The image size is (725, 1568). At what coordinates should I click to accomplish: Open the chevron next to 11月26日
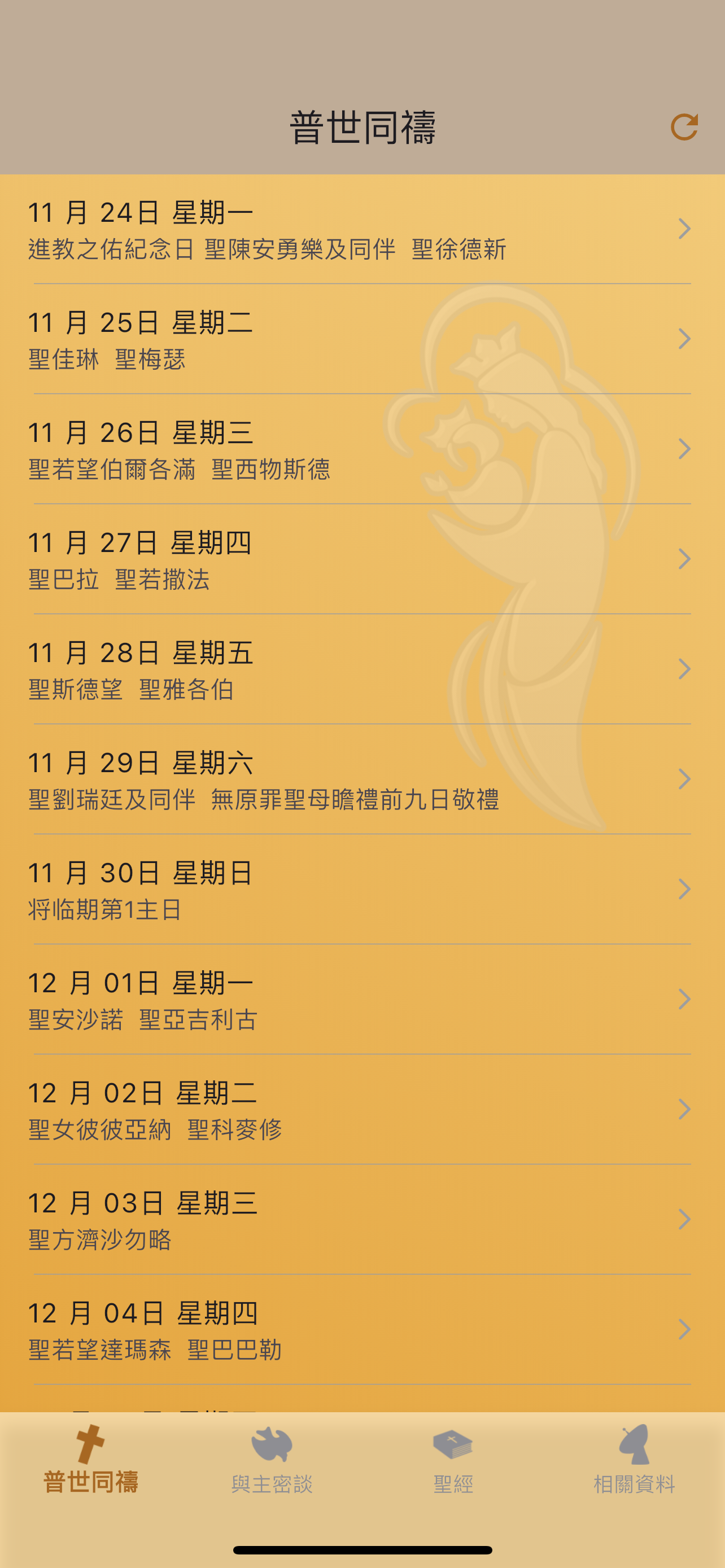684,449
